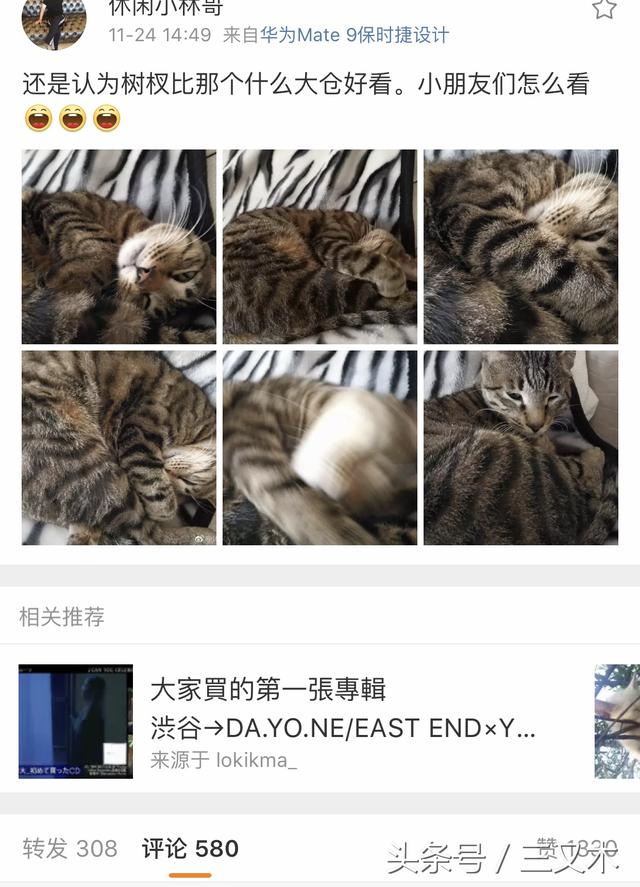Open recommended post 大家買的第一張專輯
640x887 pixels.
point(340,722)
